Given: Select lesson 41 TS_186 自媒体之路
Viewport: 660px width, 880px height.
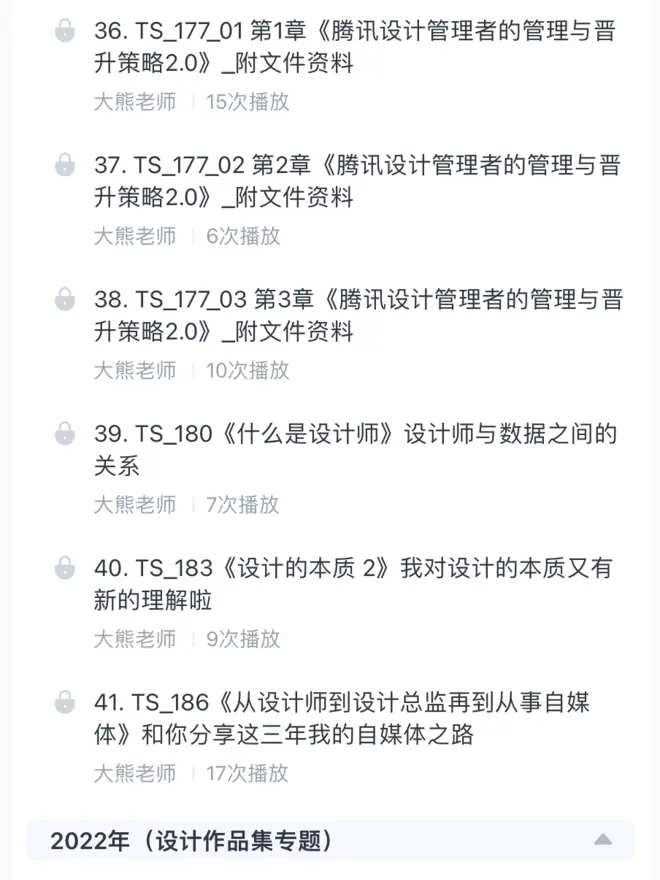Looking at the screenshot, I should 354,718.
